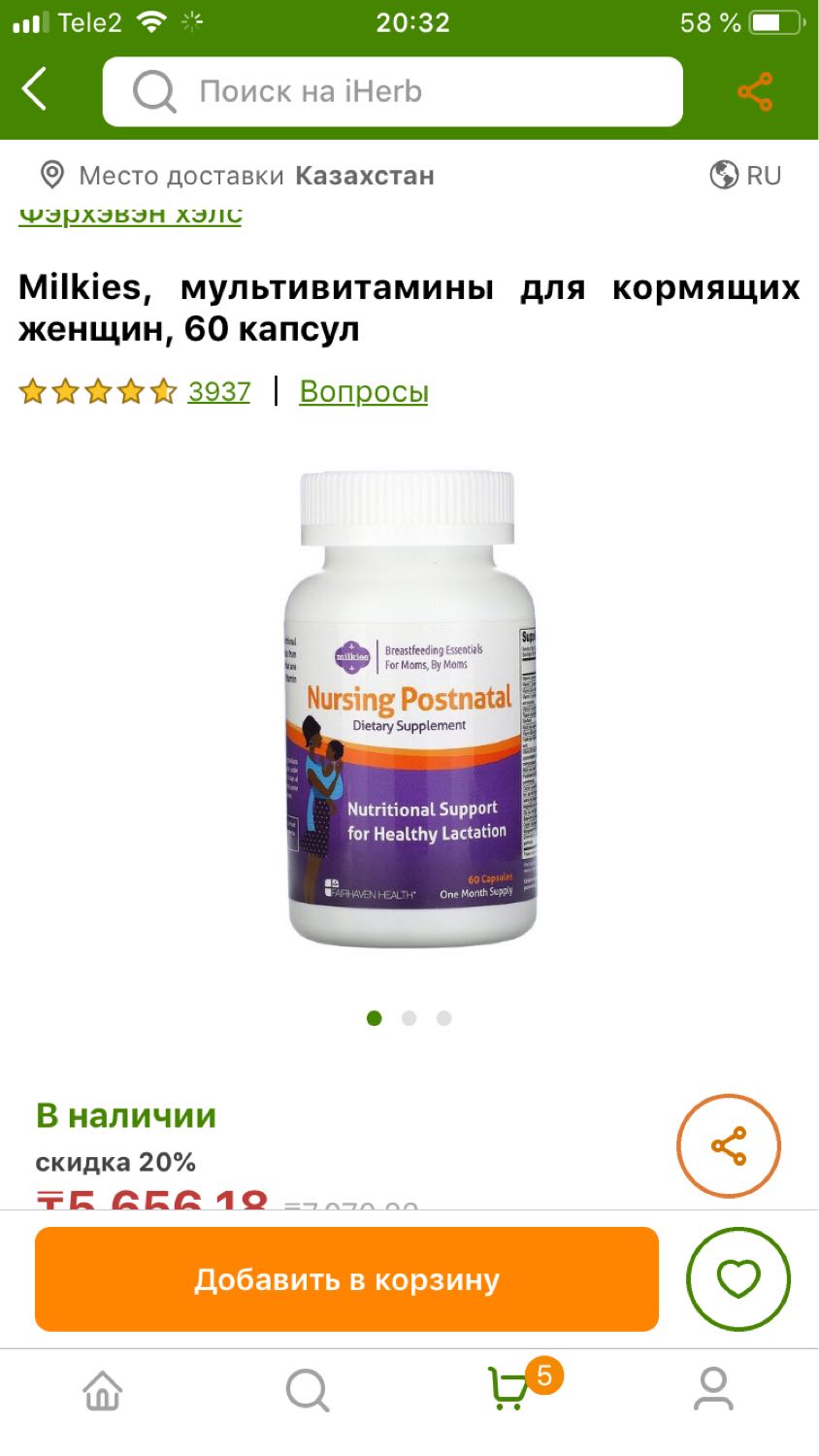Image resolution: width=819 pixels, height=1456 pixels.
Task: Go to the home tab
Action: [x=103, y=1391]
